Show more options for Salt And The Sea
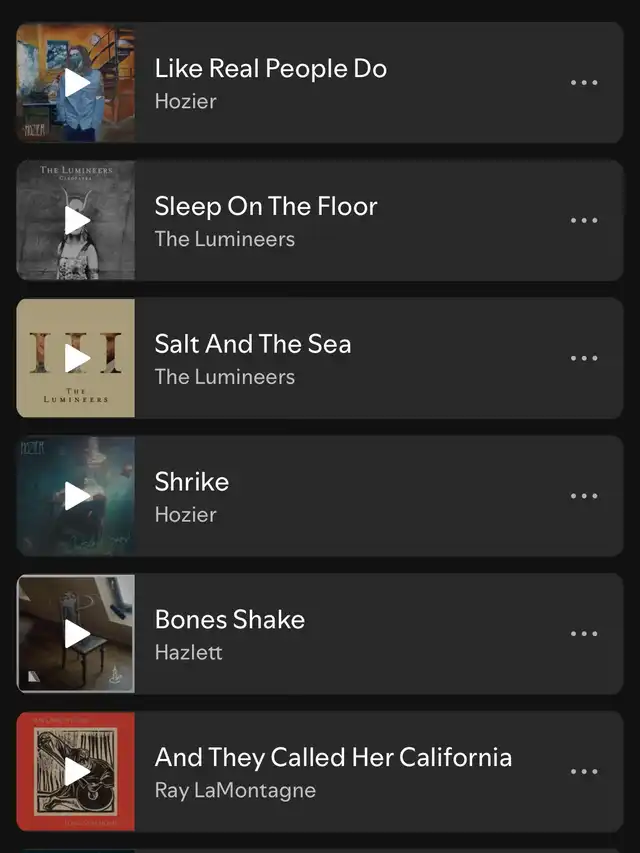The height and width of the screenshot is (853, 640). (584, 358)
